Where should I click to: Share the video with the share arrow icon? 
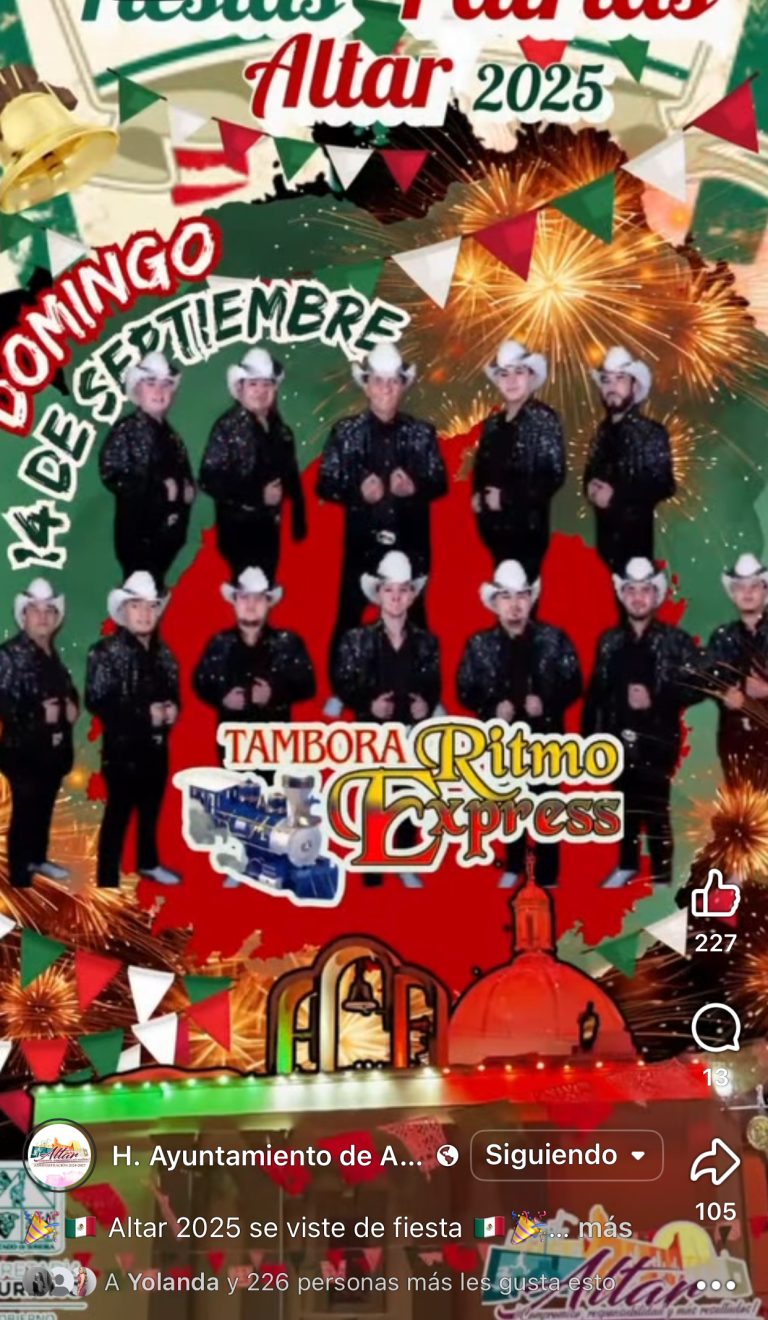pyautogui.click(x=716, y=1158)
